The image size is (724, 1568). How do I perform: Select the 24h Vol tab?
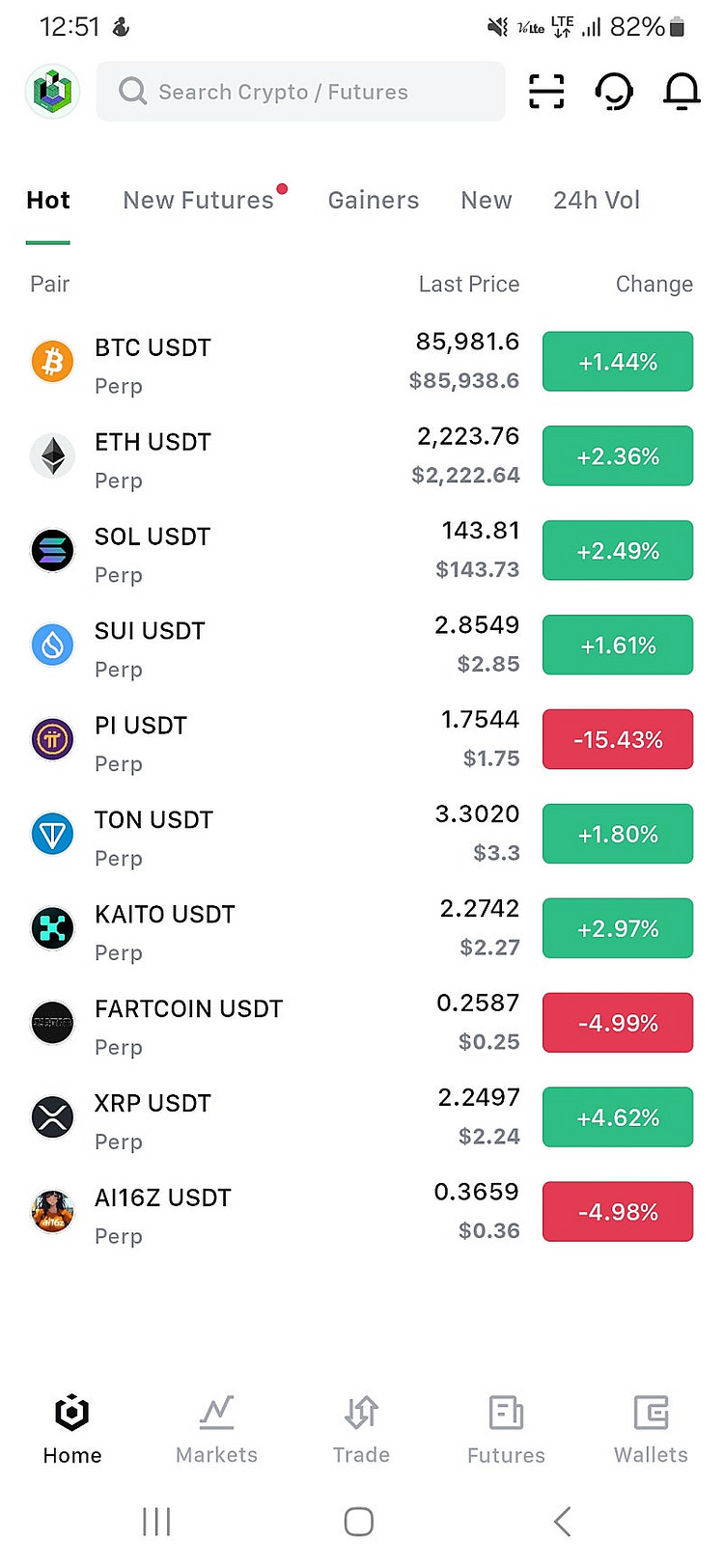(x=597, y=200)
